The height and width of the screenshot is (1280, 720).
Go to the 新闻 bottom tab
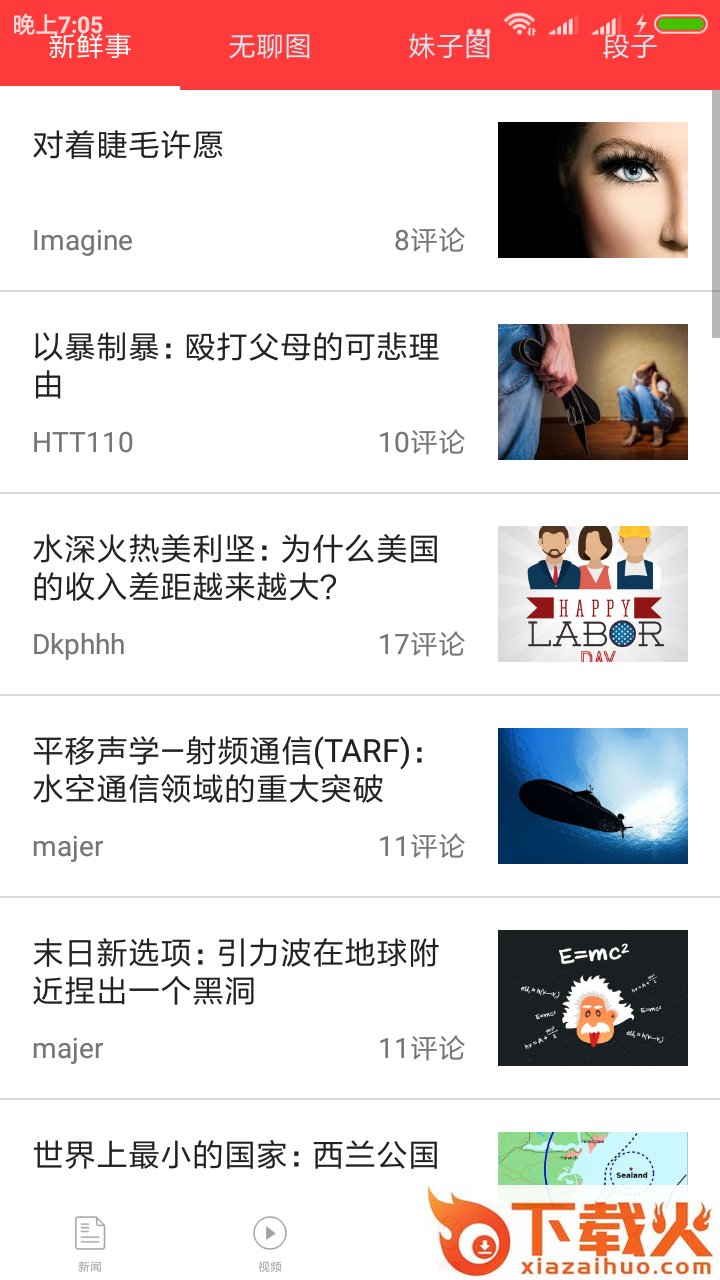(x=90, y=1243)
